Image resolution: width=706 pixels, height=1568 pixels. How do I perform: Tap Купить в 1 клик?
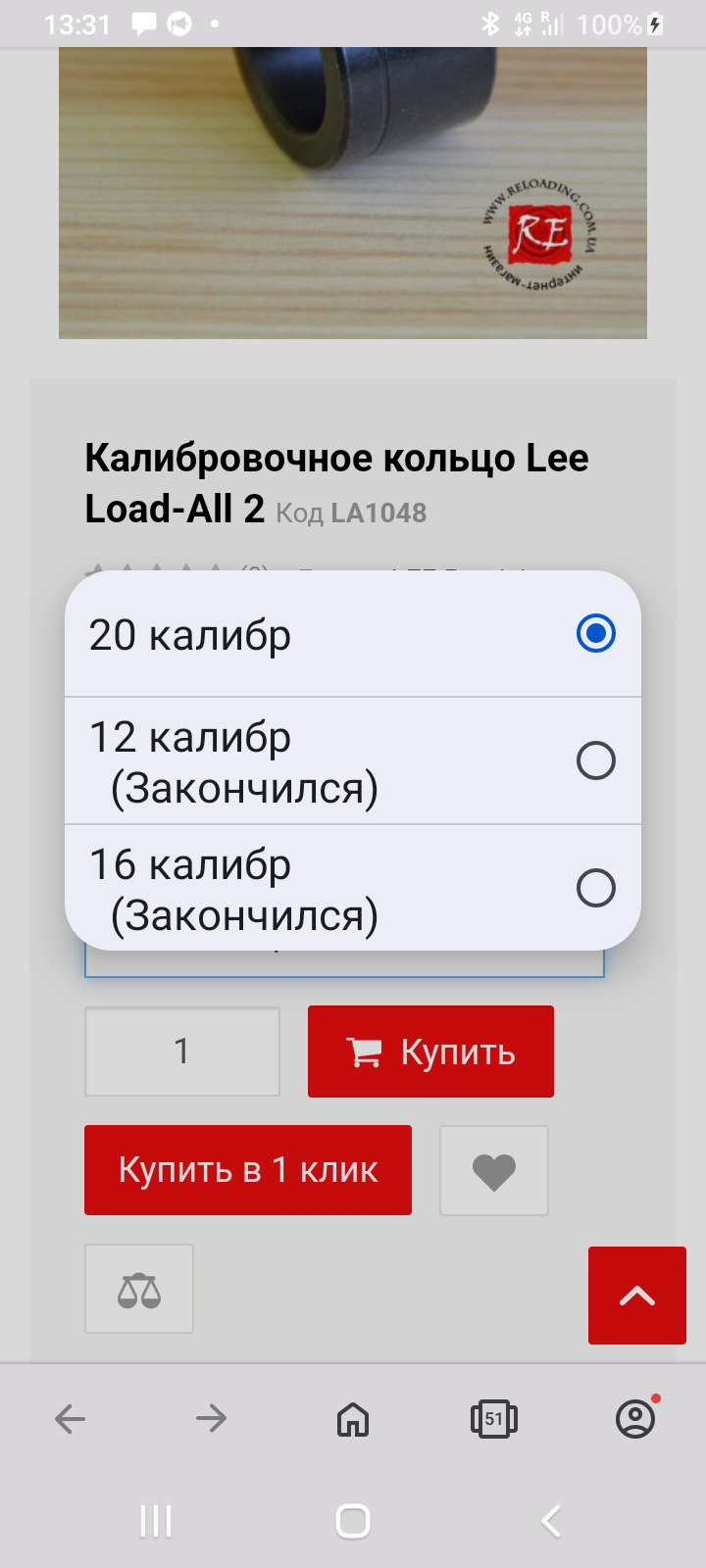(248, 1170)
